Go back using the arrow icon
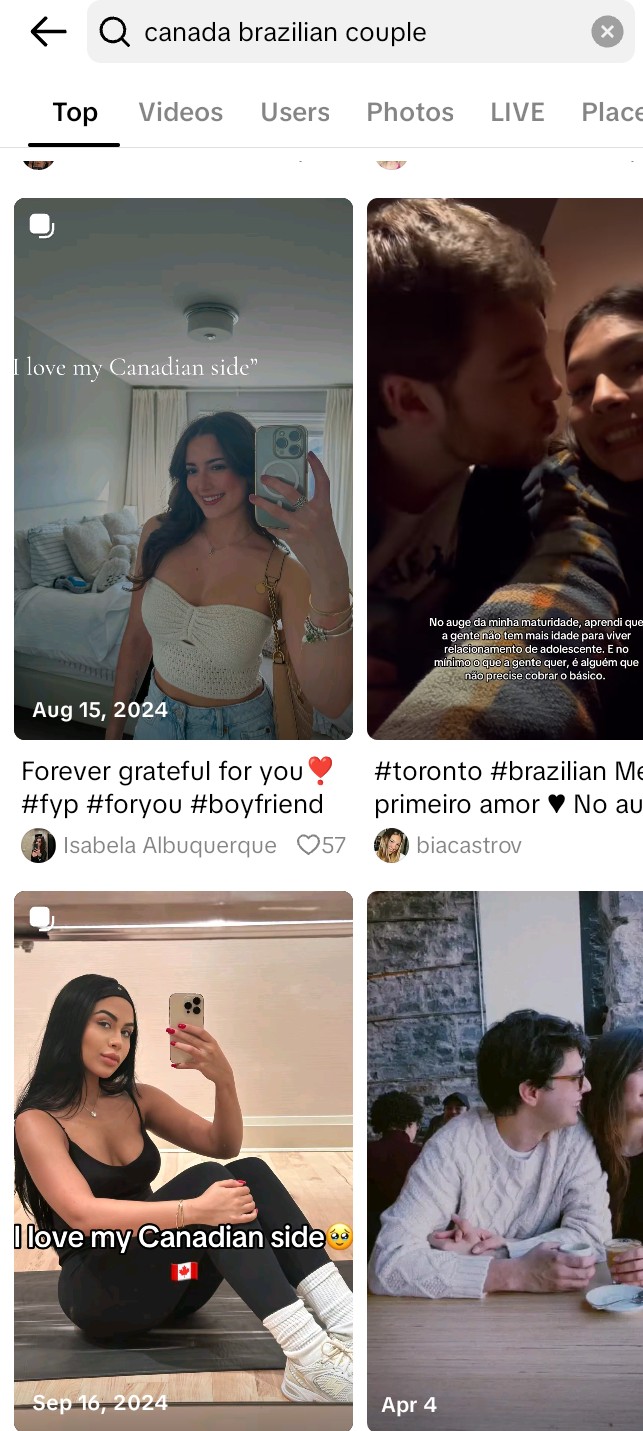The height and width of the screenshot is (1431, 643). [x=48, y=32]
